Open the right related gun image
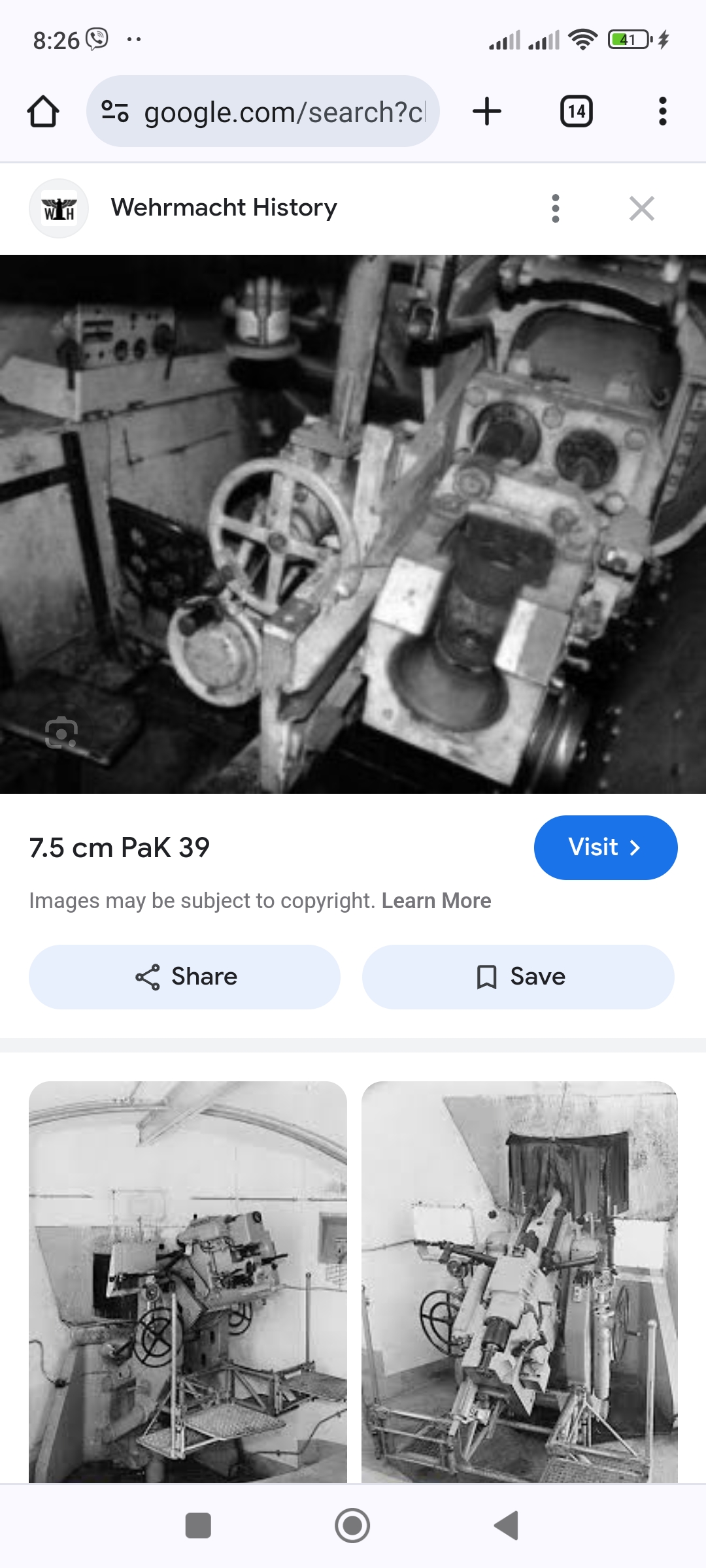The image size is (706, 1568). coord(519,1281)
